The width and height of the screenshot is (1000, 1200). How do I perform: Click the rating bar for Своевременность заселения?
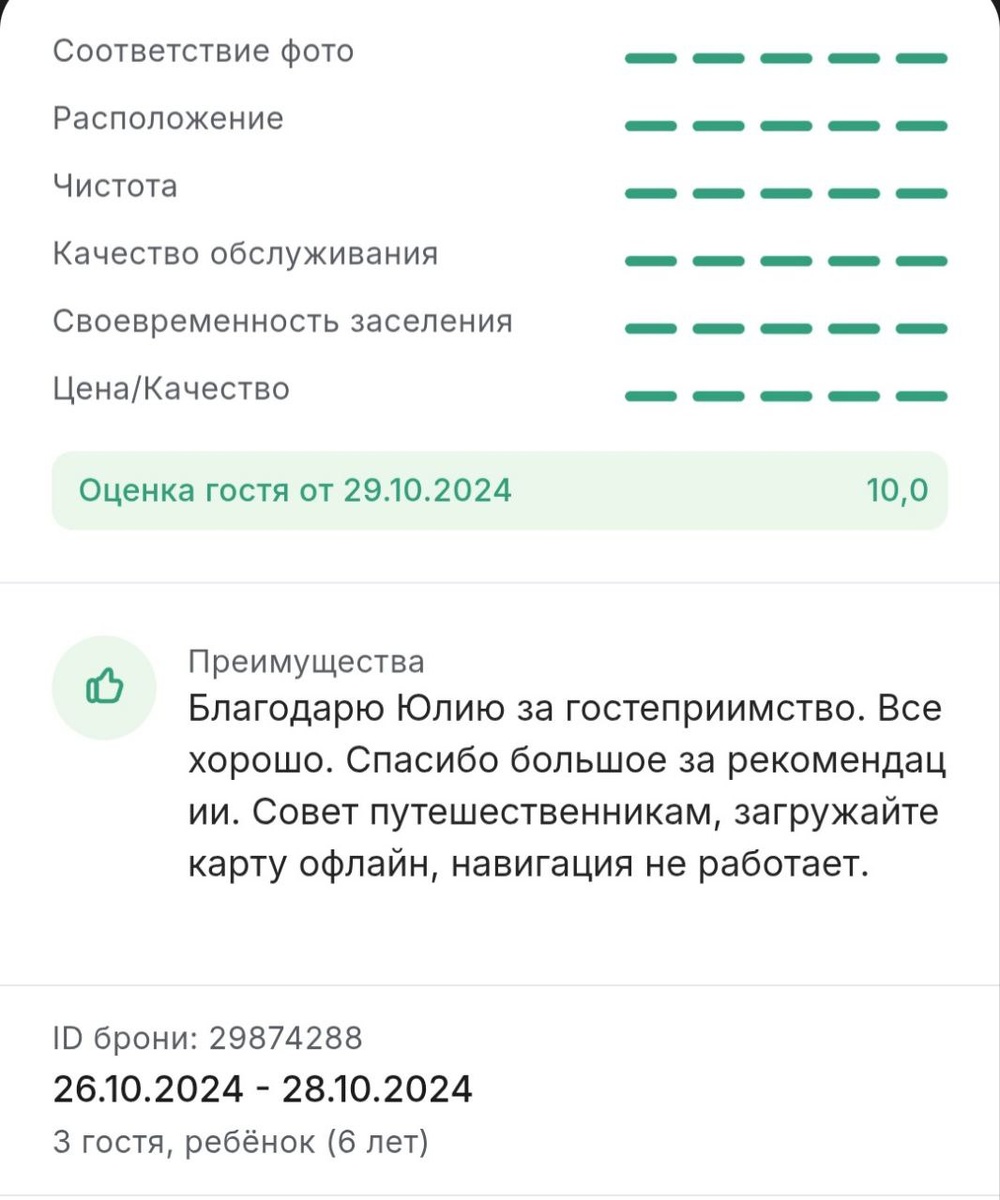pyautogui.click(x=786, y=328)
